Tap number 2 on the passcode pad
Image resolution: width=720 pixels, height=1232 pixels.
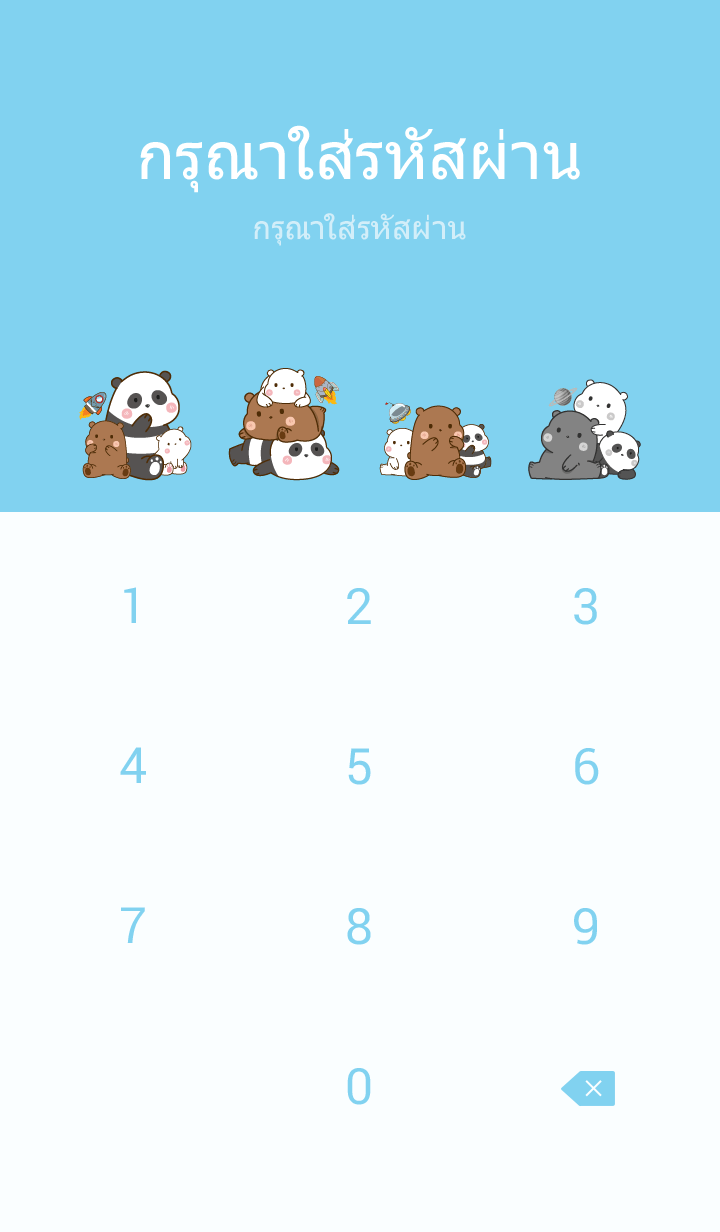359,607
